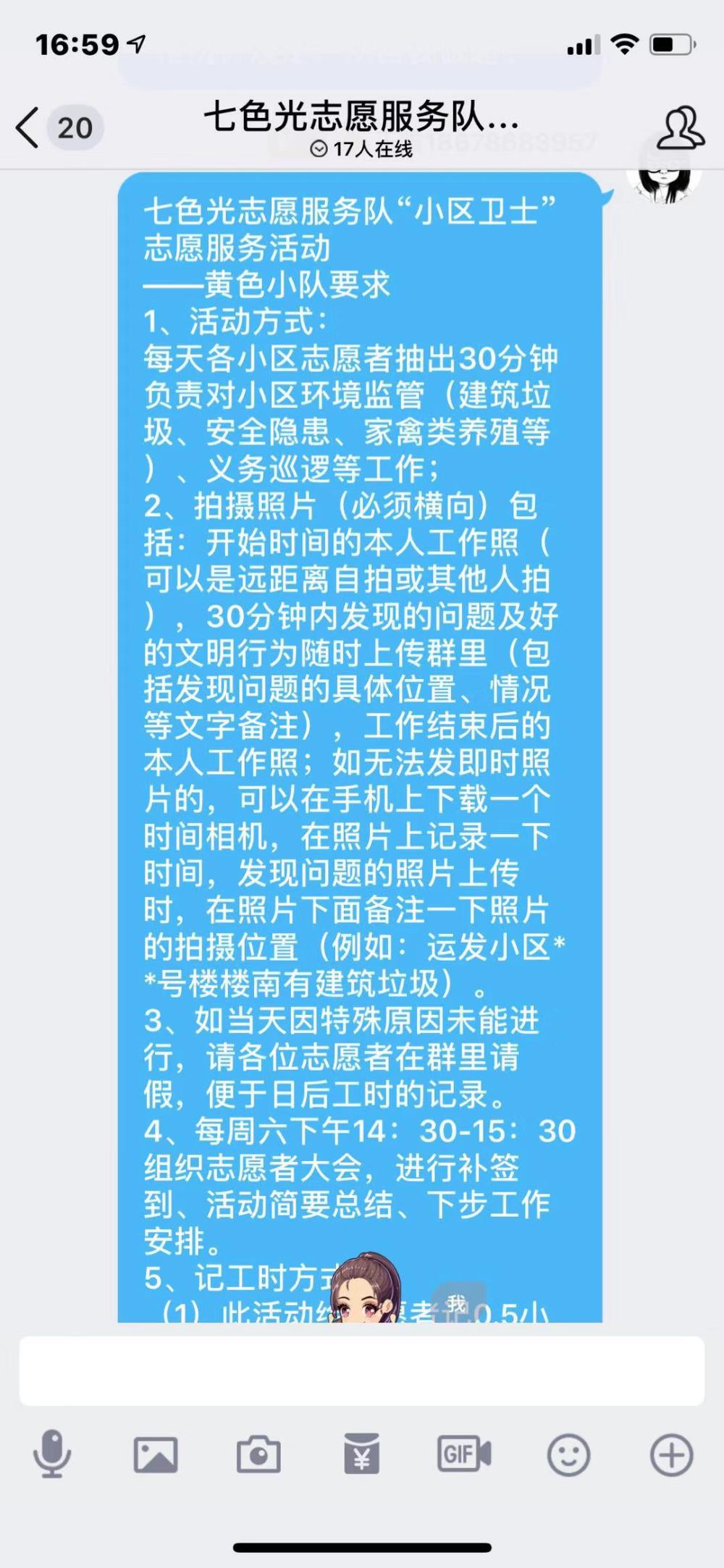Open the emoji panel
Image resolution: width=724 pixels, height=1568 pixels.
[x=568, y=1455]
